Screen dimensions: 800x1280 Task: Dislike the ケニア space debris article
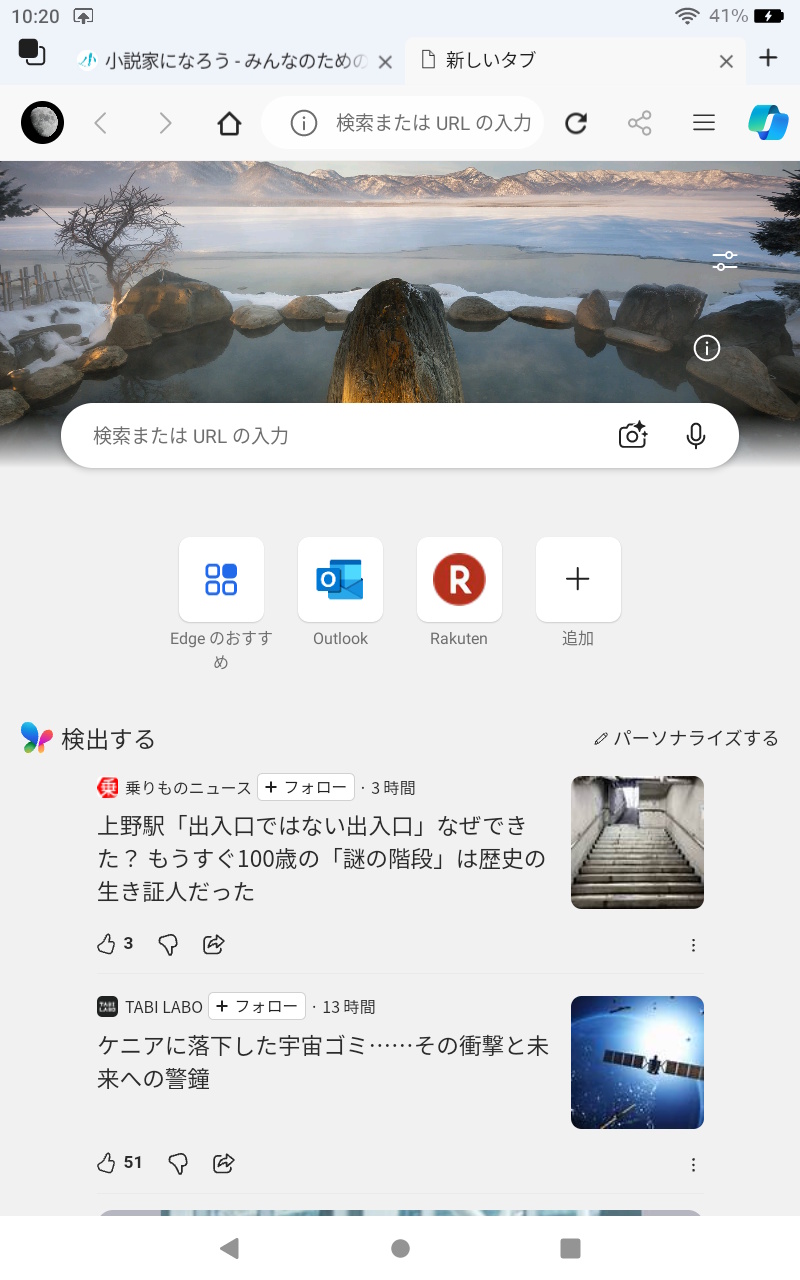177,1163
